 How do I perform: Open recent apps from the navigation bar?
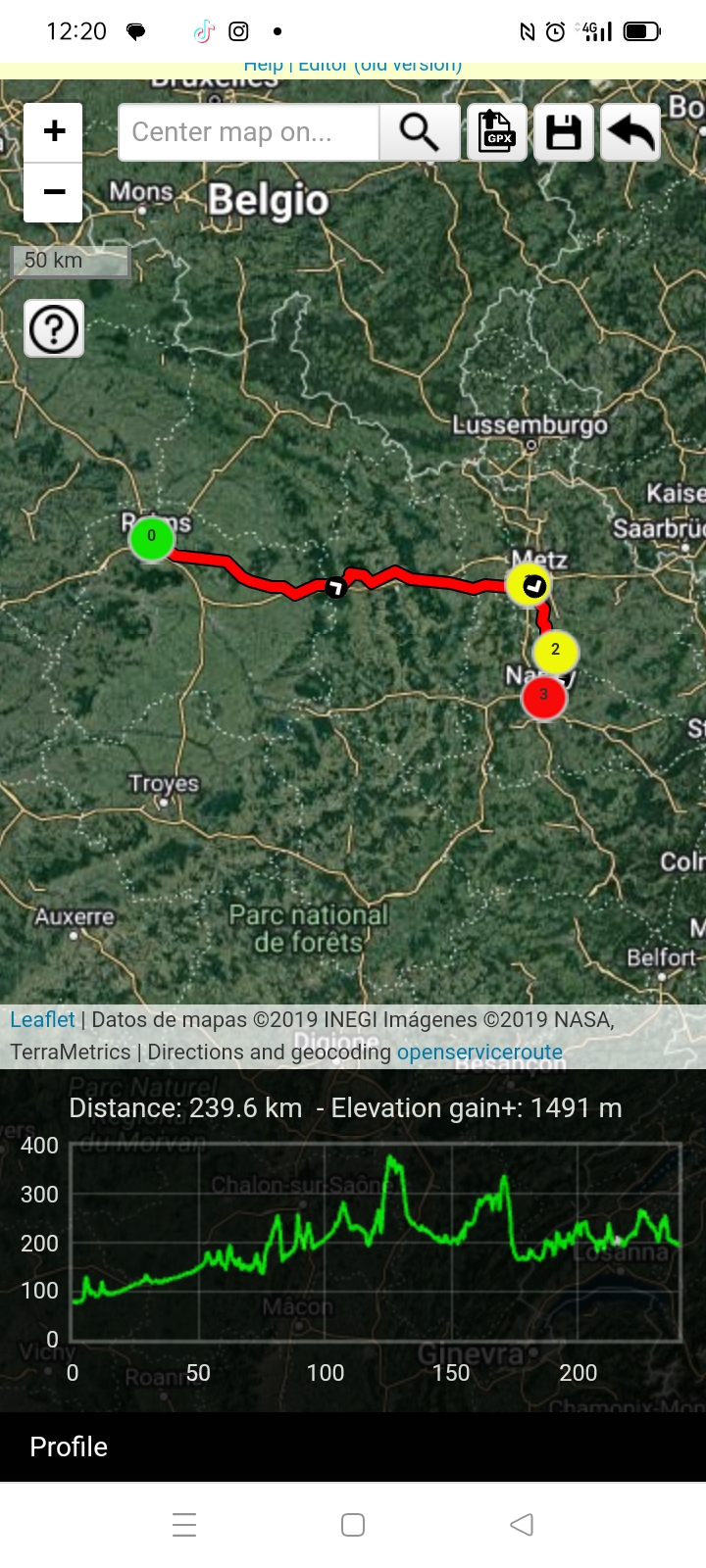[184, 1525]
